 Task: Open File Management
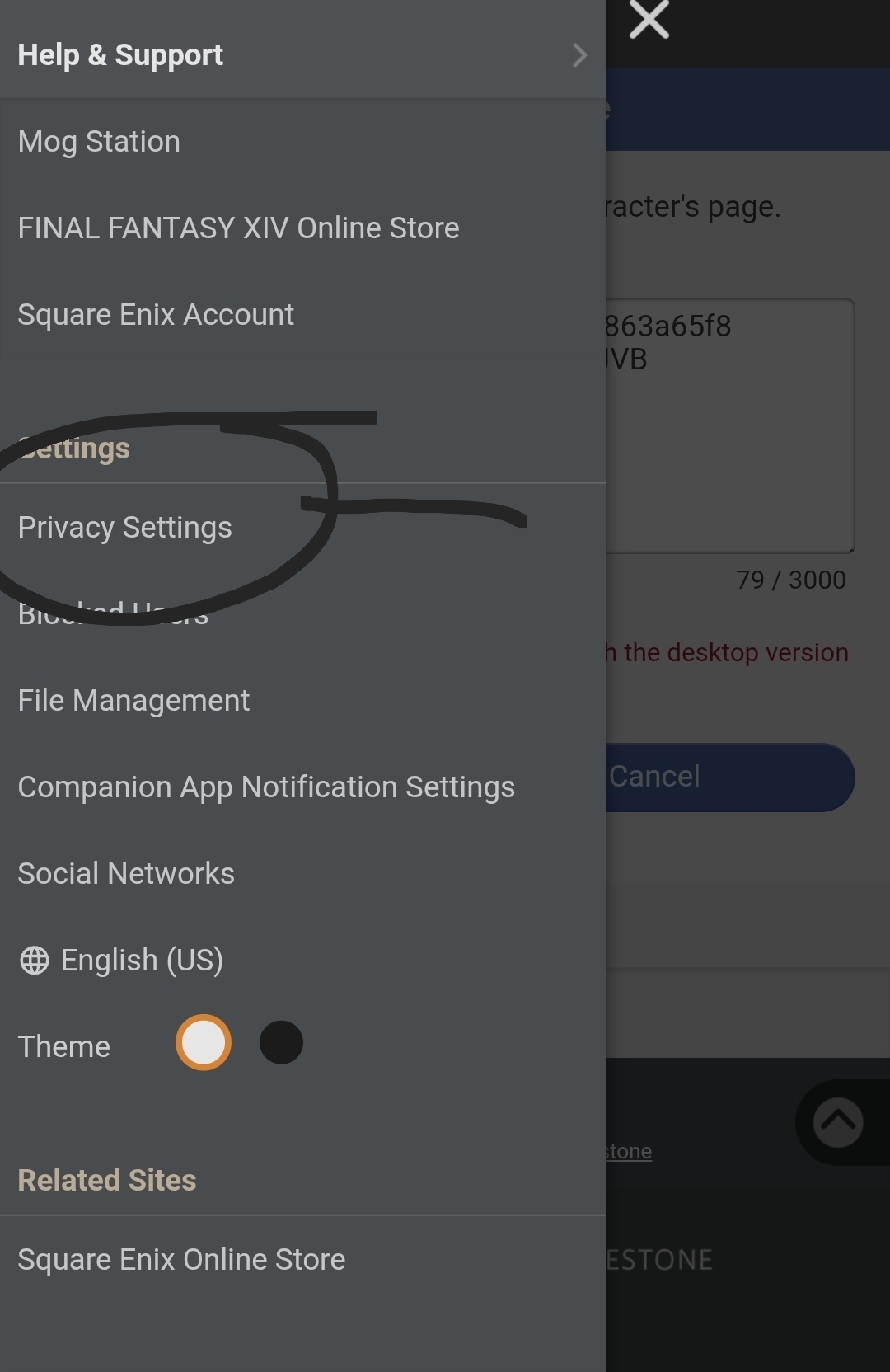pos(133,701)
